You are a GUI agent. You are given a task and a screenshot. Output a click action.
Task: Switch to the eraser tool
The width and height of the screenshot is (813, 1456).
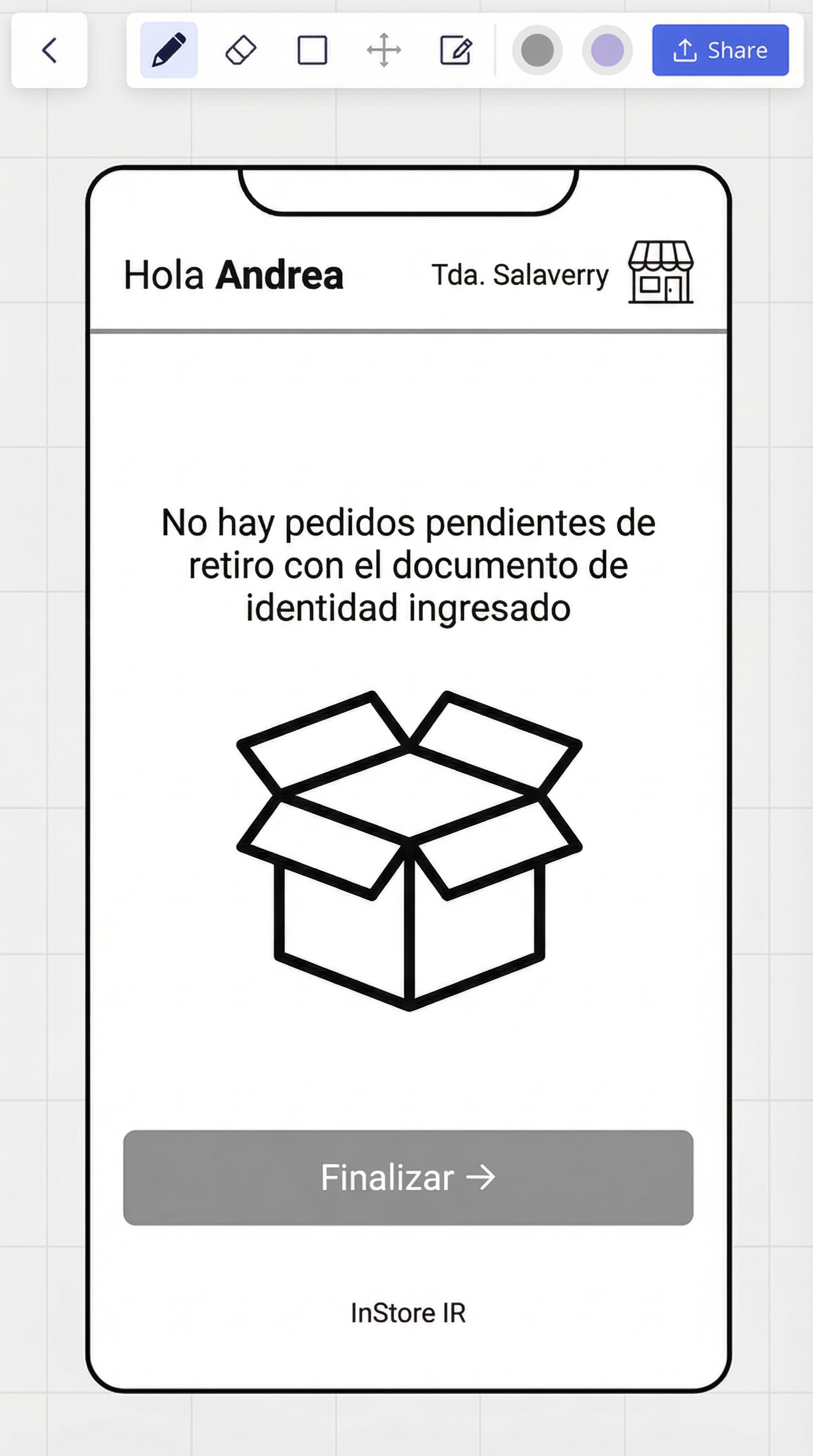[x=241, y=50]
